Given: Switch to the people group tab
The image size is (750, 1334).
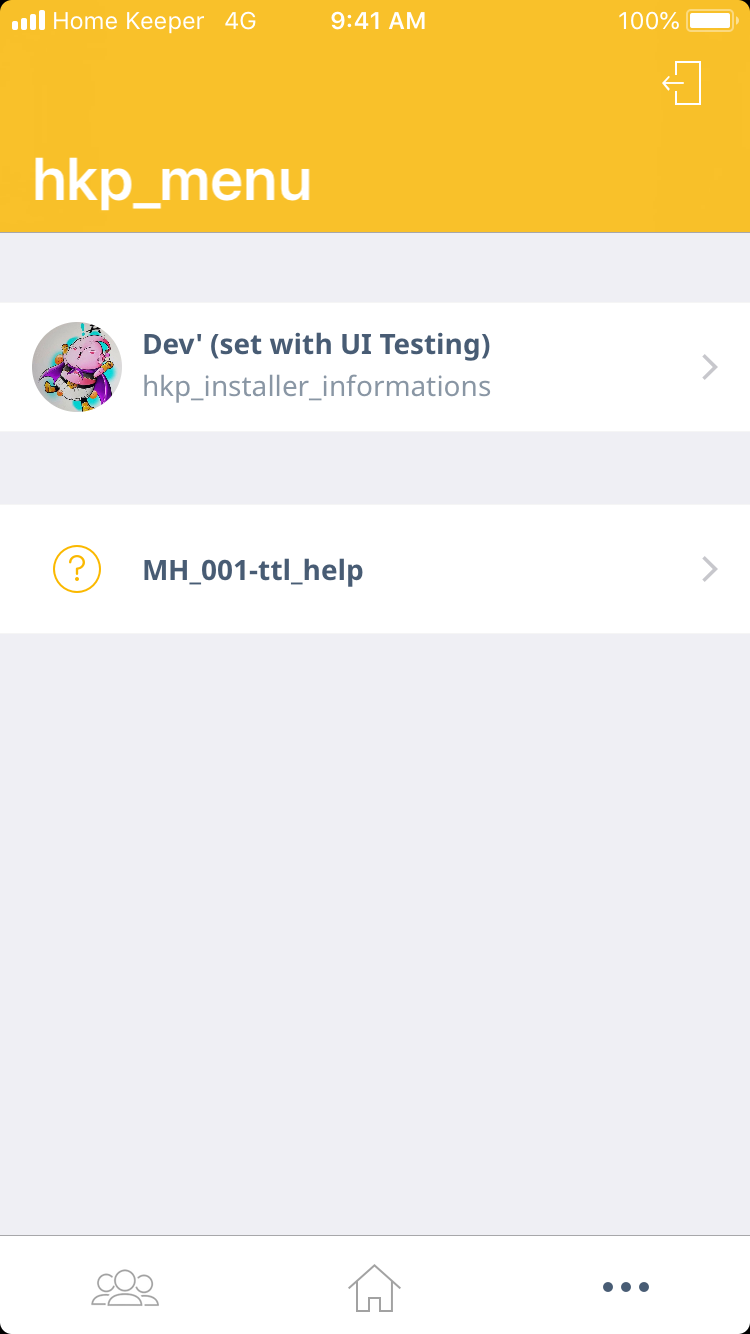Looking at the screenshot, I should tap(125, 1286).
